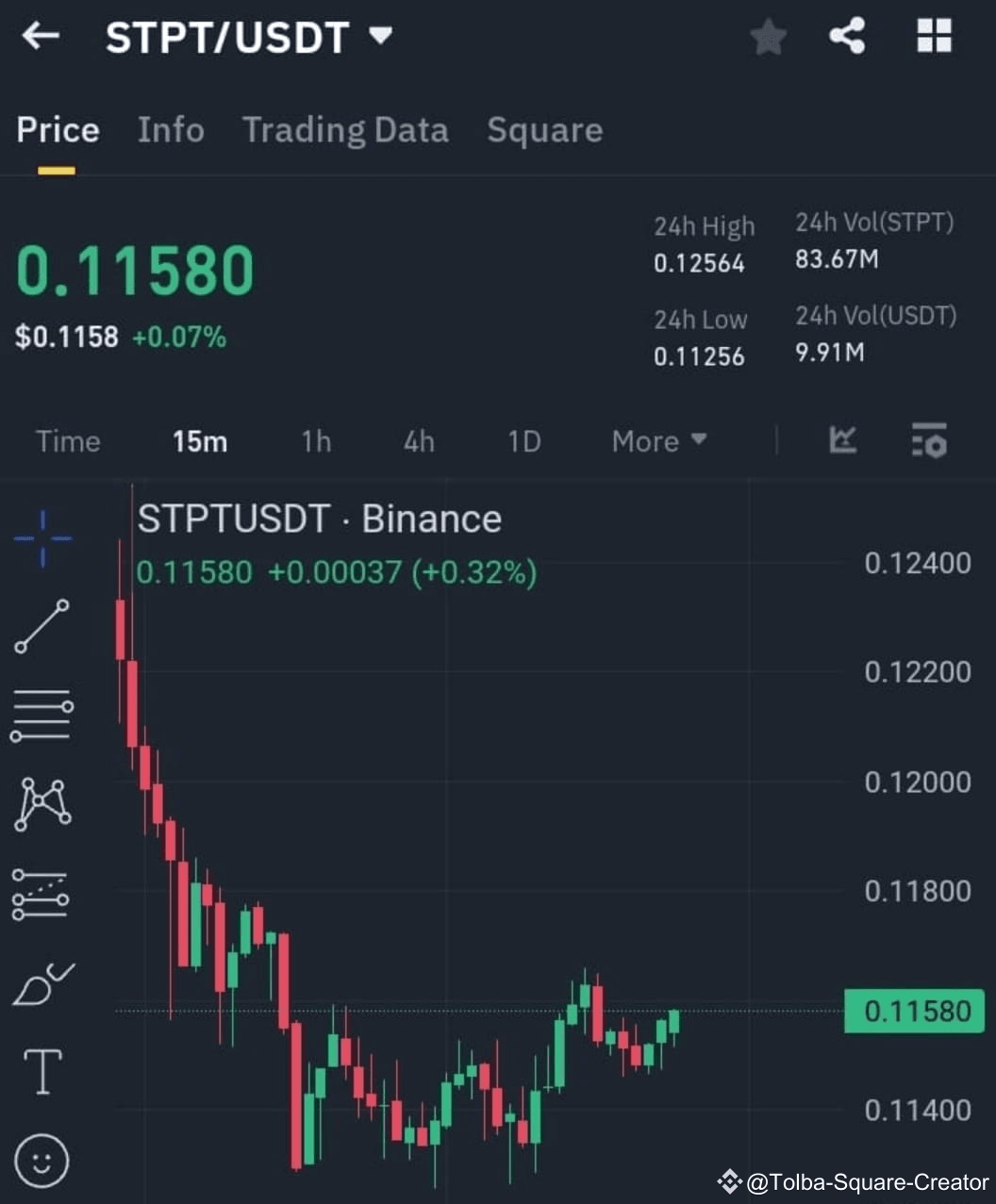Open the STPT/USDT pair selector dropdown
The image size is (996, 1204).
(379, 36)
